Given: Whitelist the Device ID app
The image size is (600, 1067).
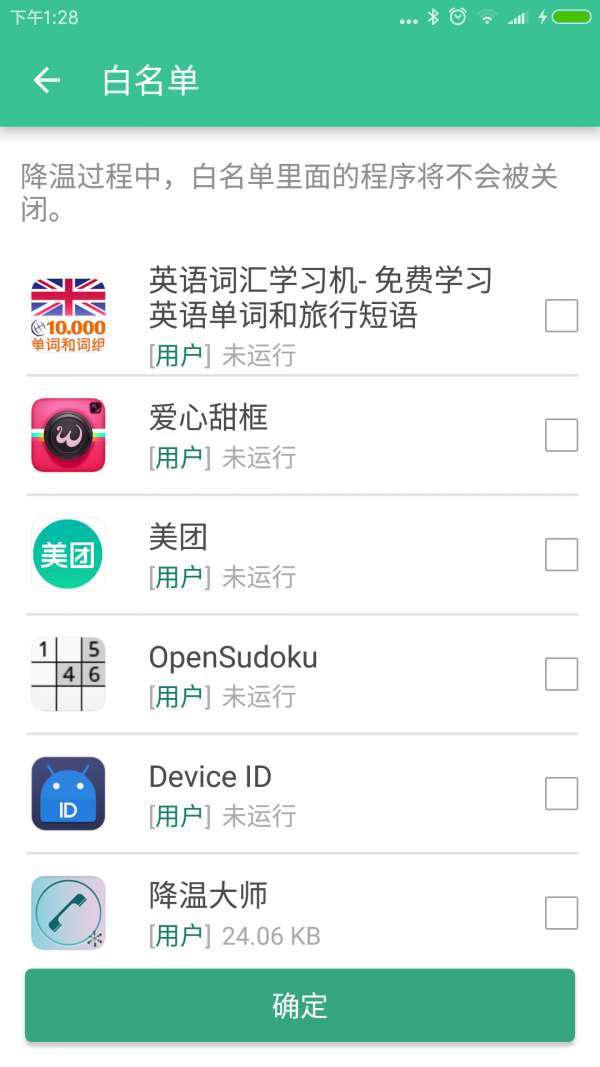Looking at the screenshot, I should [x=561, y=794].
